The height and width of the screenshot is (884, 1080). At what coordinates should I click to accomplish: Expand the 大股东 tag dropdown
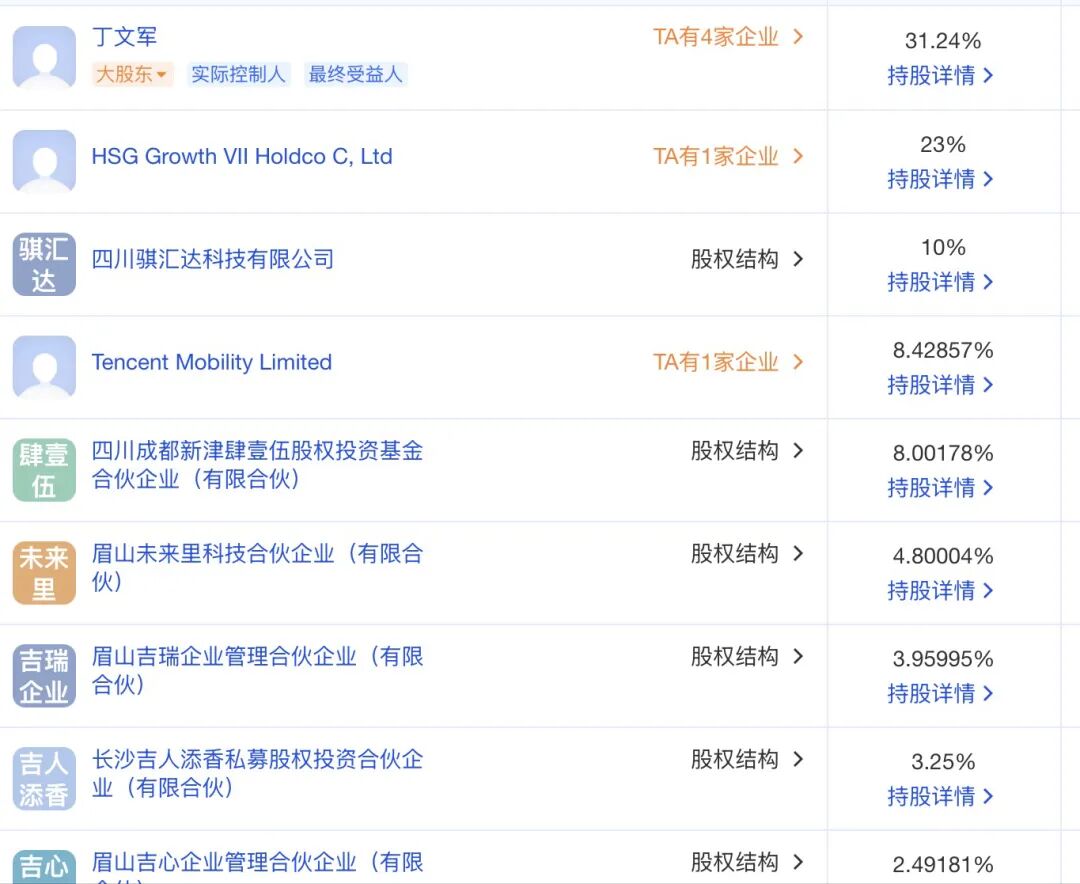click(132, 74)
